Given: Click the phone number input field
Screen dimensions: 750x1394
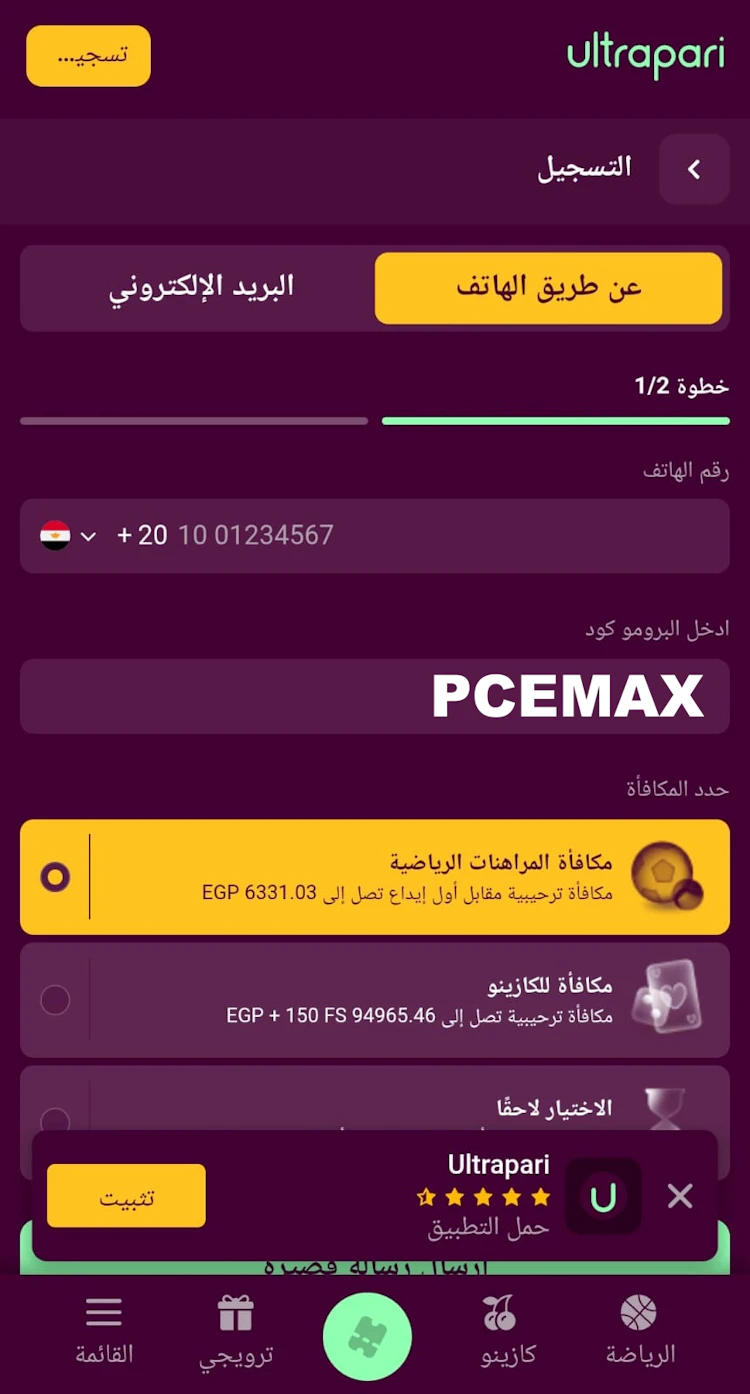Looking at the screenshot, I should tap(400, 536).
